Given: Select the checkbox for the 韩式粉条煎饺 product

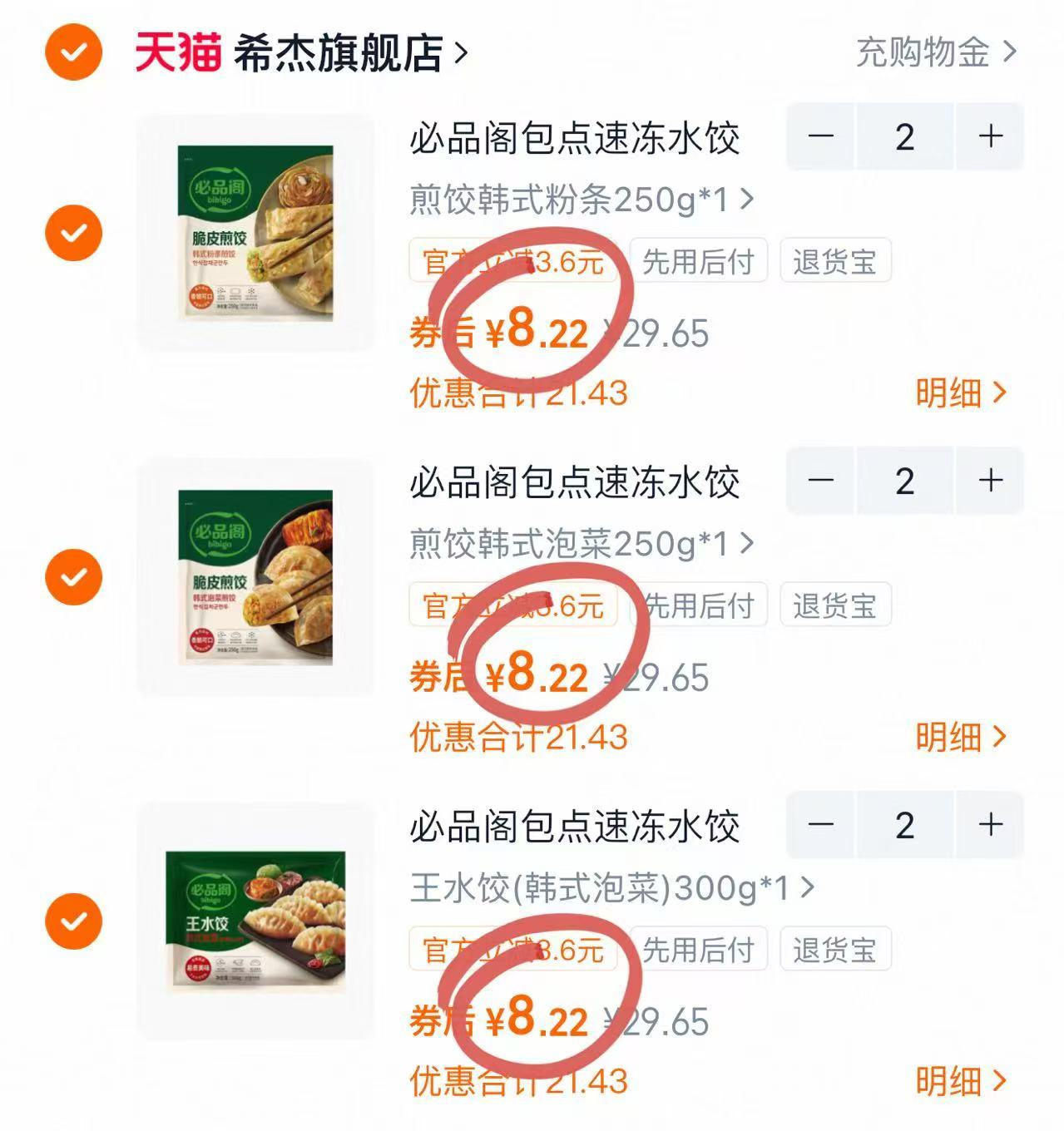Looking at the screenshot, I should coord(74,231).
